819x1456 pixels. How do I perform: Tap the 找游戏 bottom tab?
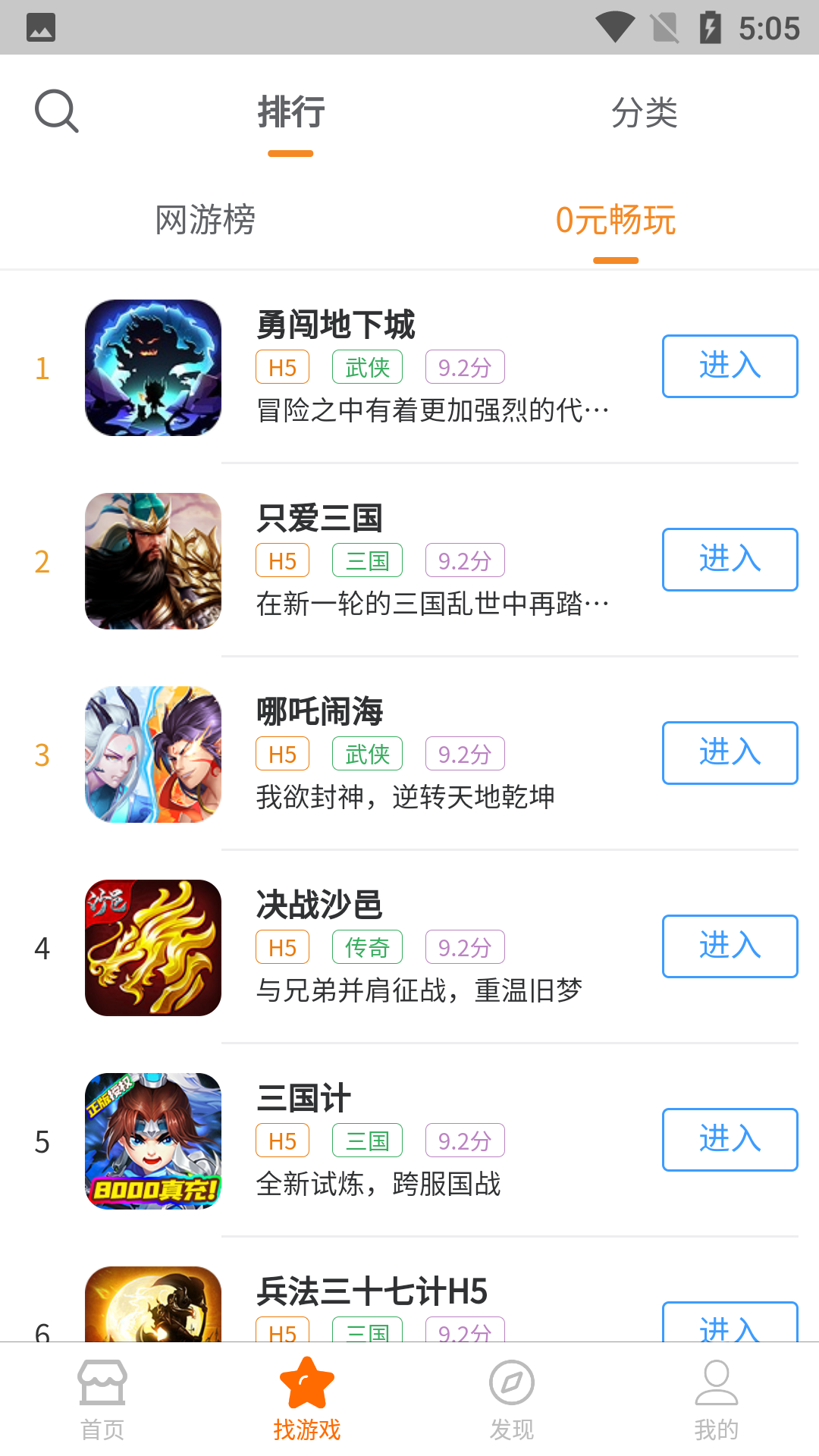click(x=307, y=1399)
